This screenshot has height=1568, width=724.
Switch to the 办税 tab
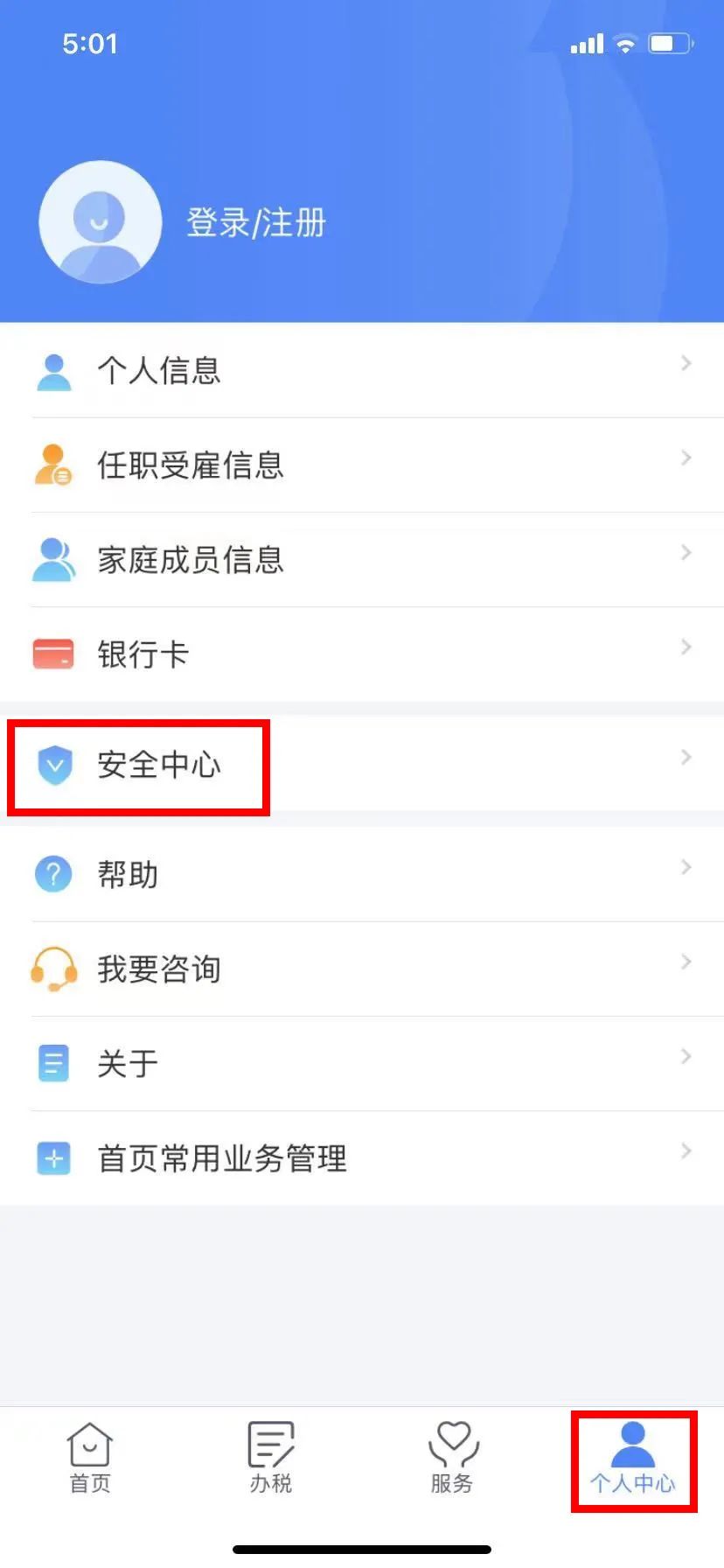[x=271, y=1458]
